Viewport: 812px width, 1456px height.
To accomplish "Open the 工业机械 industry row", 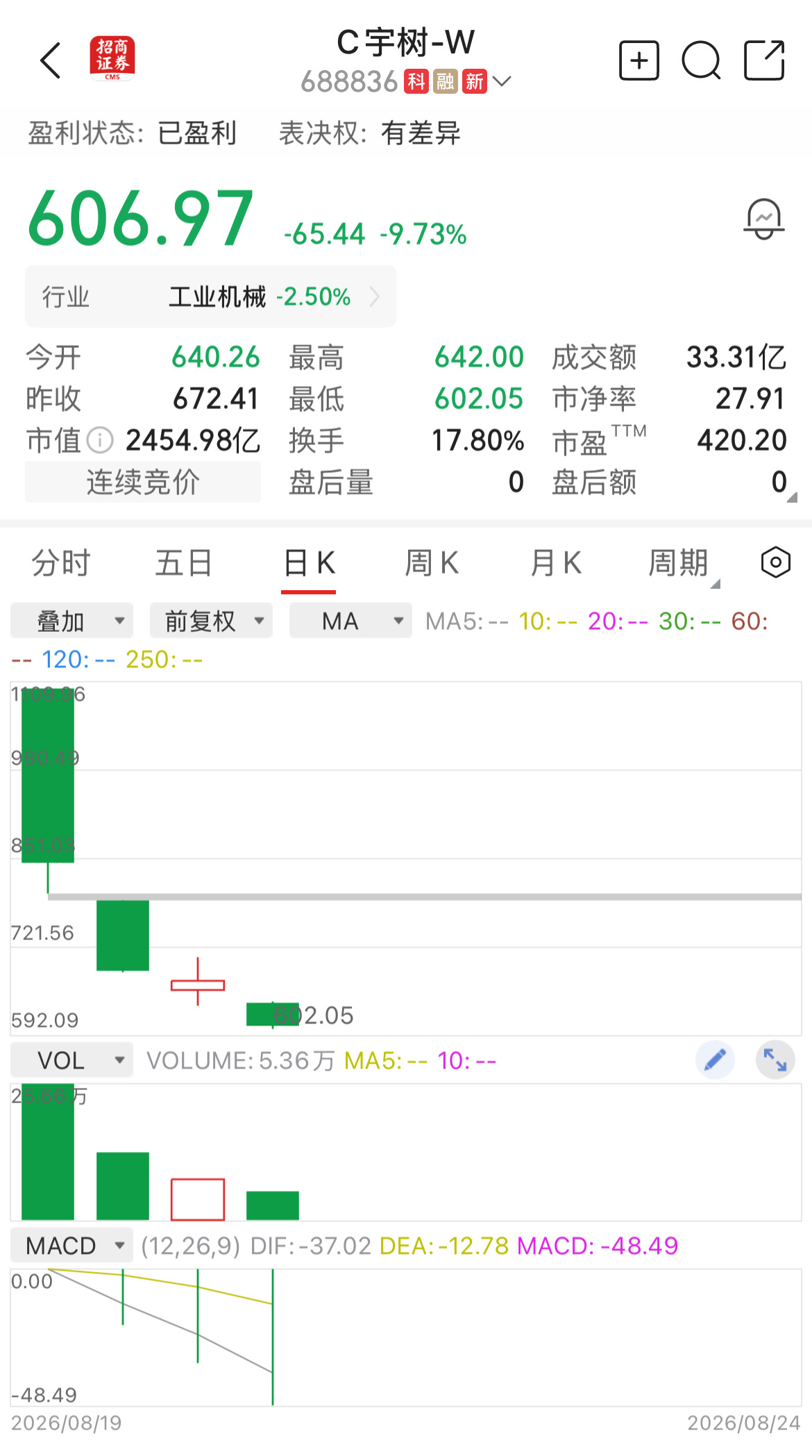I will pos(210,296).
